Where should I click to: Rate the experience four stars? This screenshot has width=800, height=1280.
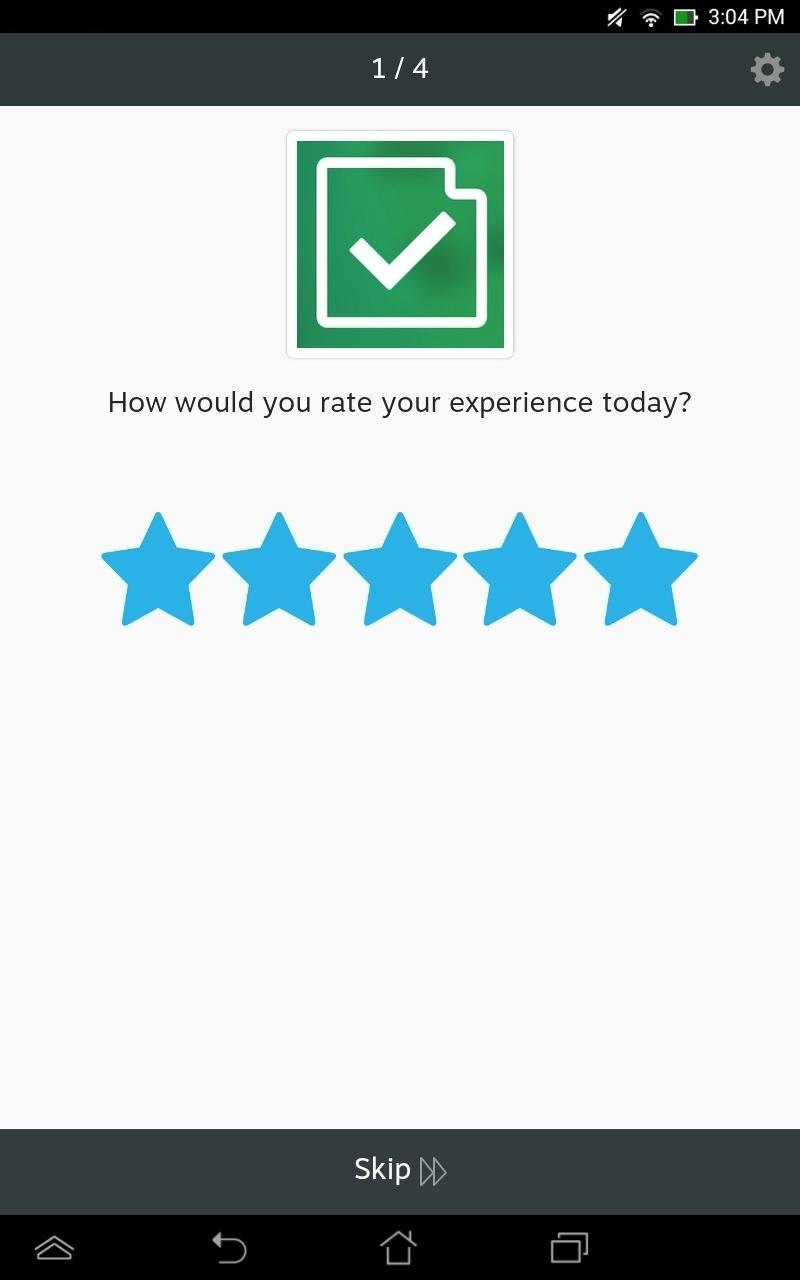[x=520, y=572]
